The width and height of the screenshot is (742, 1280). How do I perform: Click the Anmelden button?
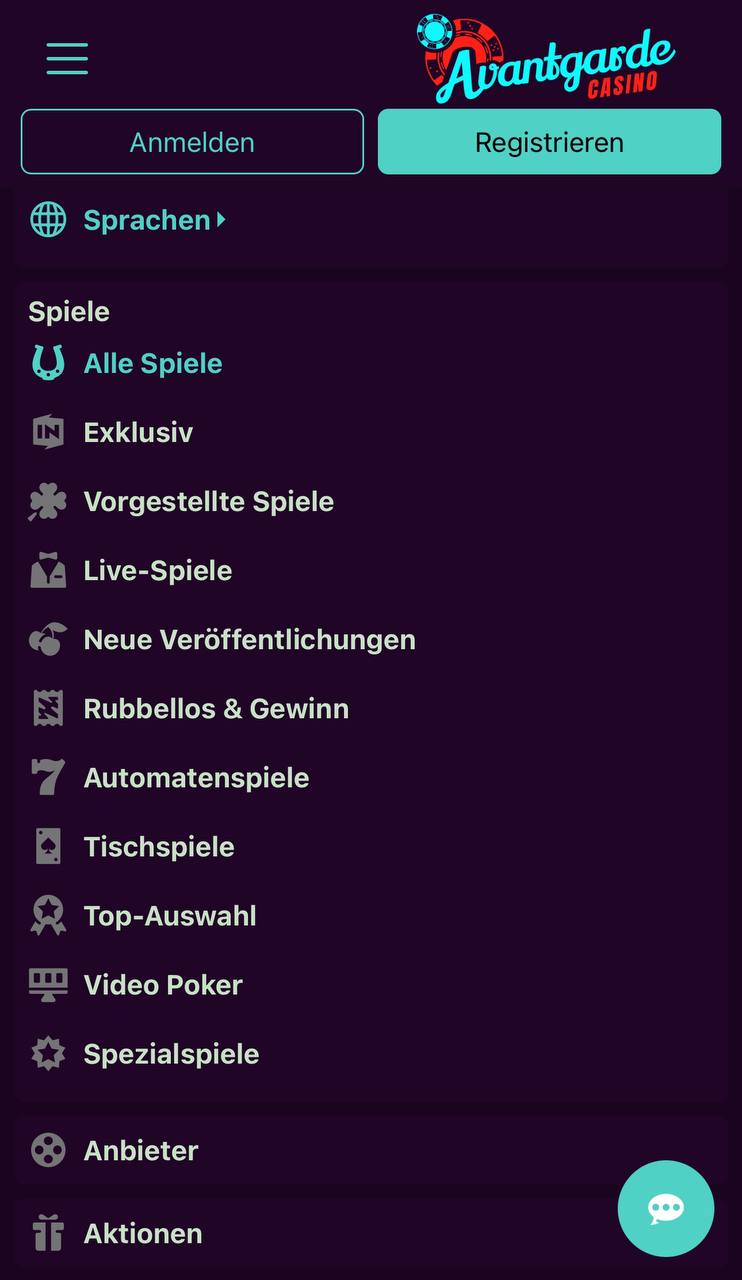tap(192, 142)
